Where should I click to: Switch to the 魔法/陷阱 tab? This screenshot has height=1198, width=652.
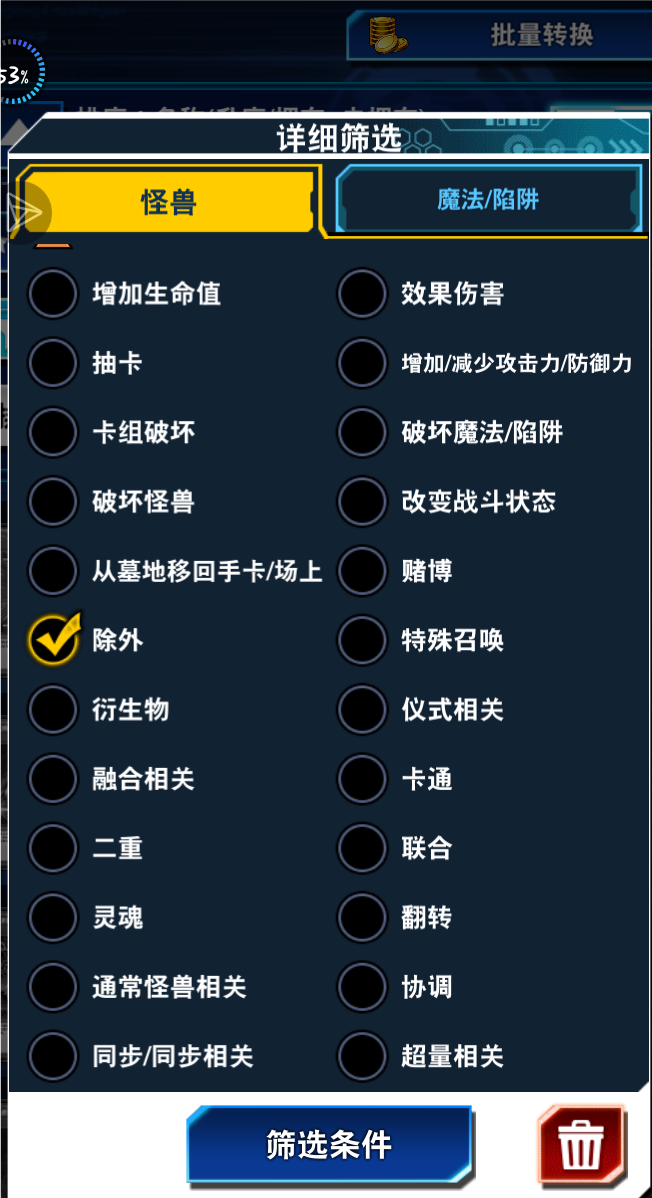click(x=488, y=200)
